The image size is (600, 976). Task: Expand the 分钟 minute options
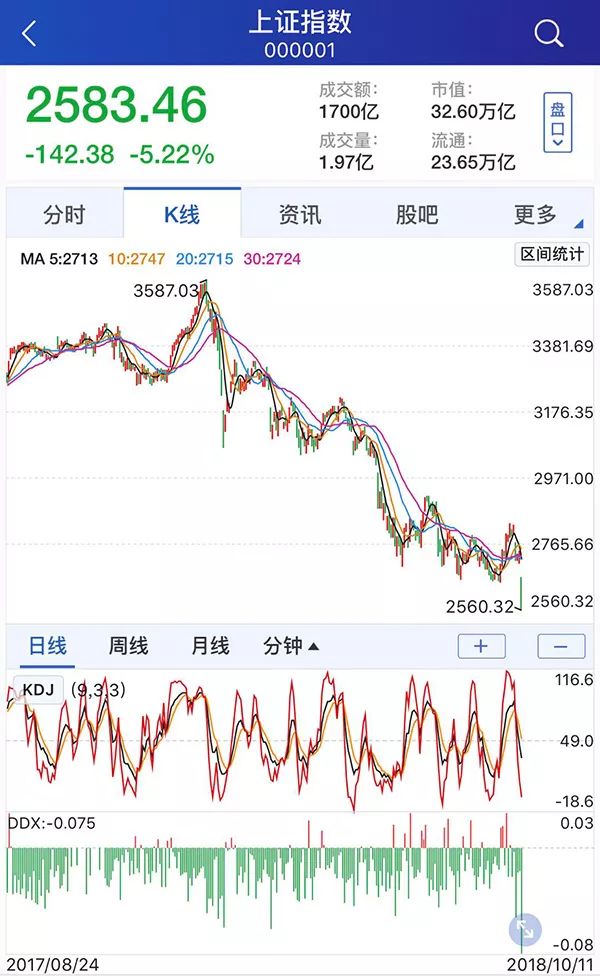tap(291, 645)
